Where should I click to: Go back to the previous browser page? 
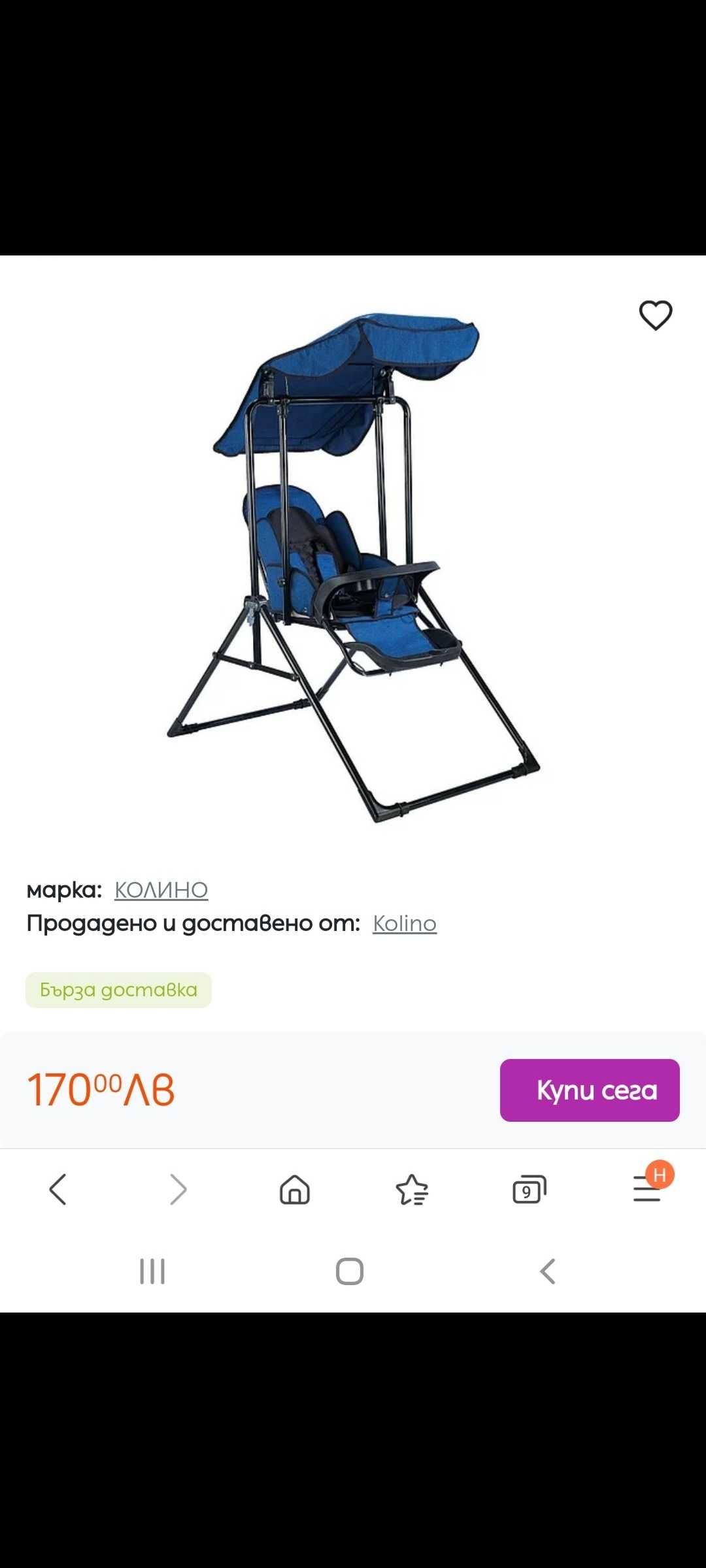58,1189
